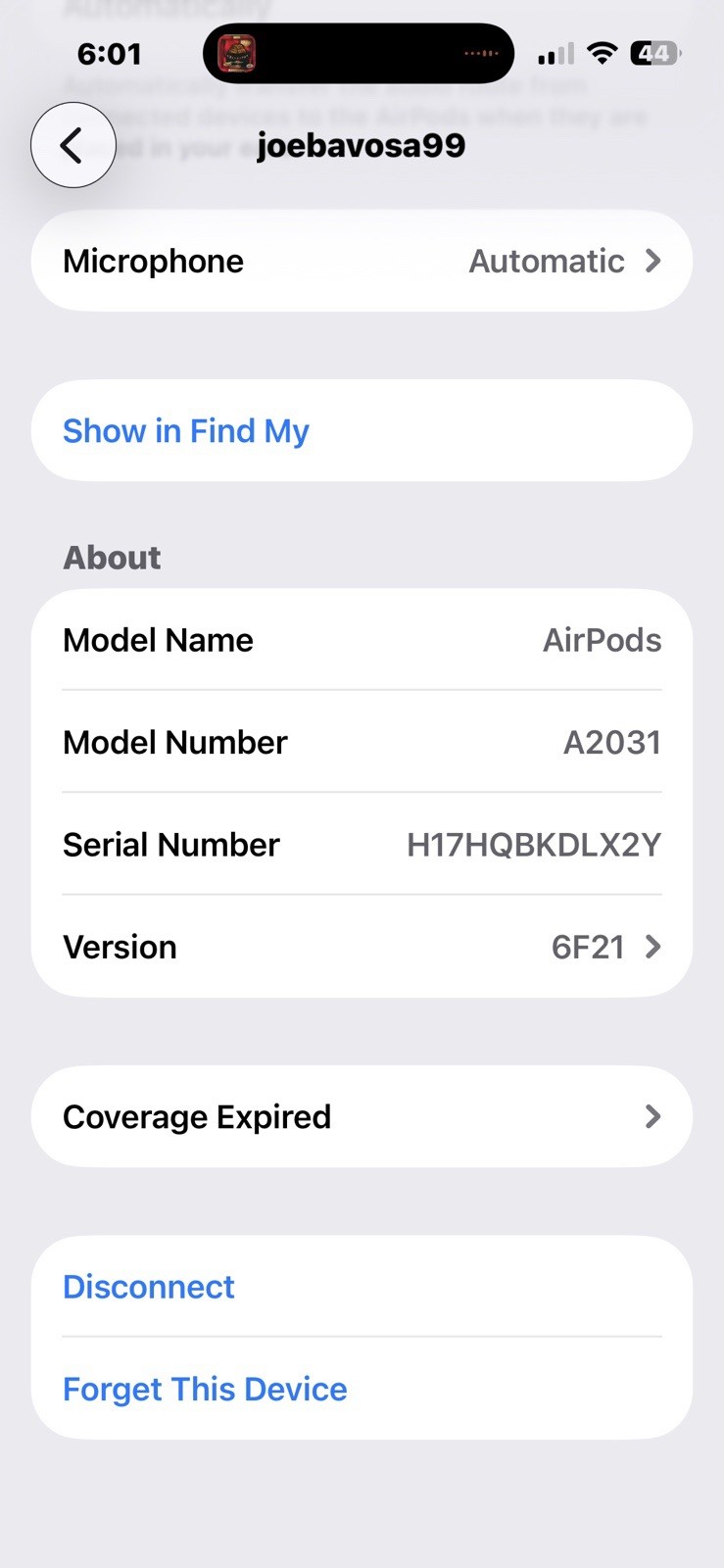Image resolution: width=724 pixels, height=1568 pixels.
Task: Open the Microphone setting
Action: coord(362,261)
